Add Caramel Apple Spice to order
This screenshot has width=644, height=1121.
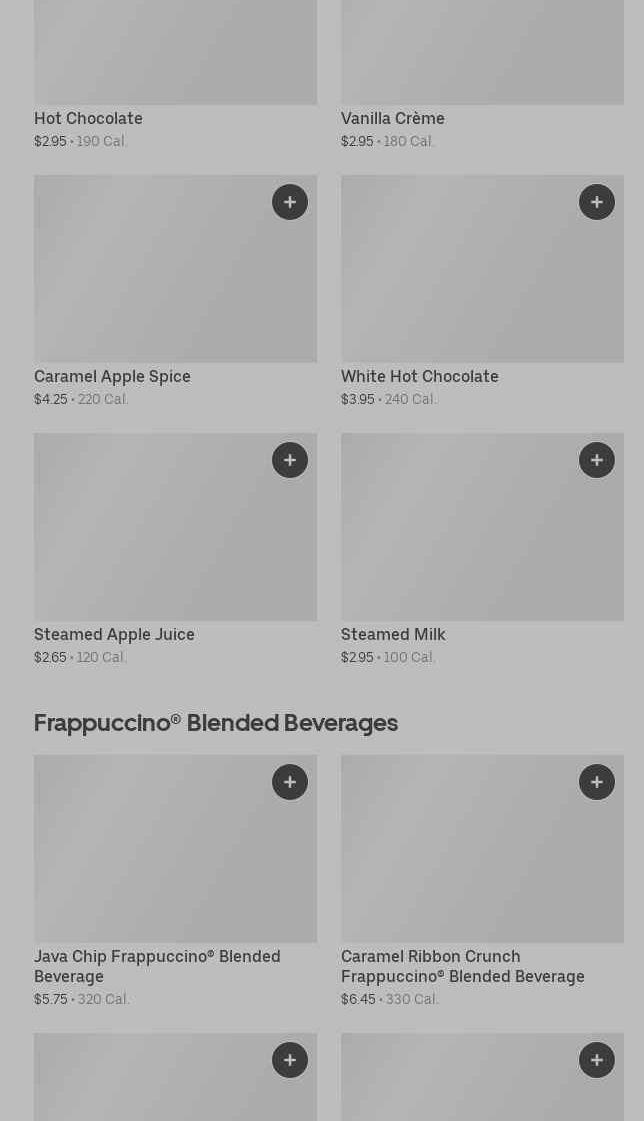tap(290, 202)
